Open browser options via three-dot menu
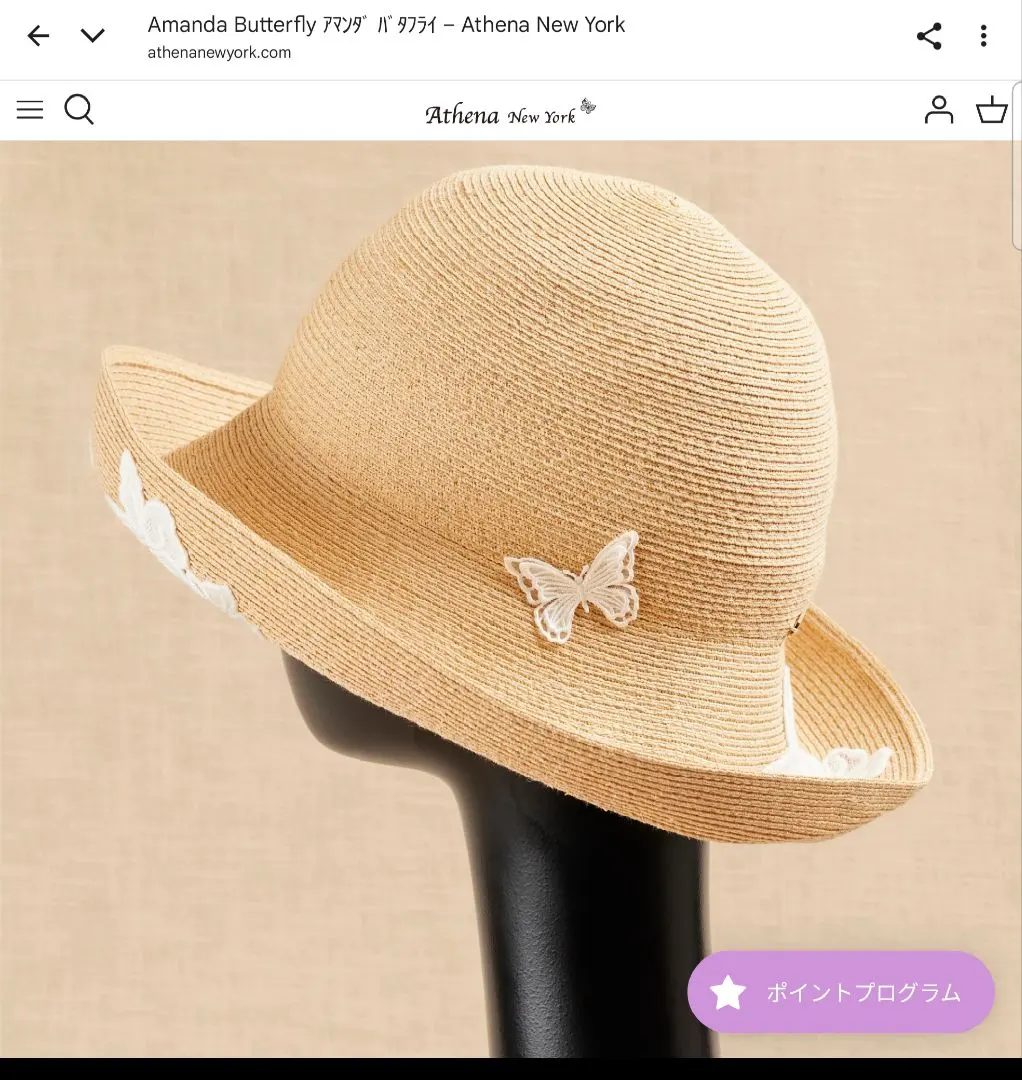1022x1080 pixels. pyautogui.click(x=984, y=36)
